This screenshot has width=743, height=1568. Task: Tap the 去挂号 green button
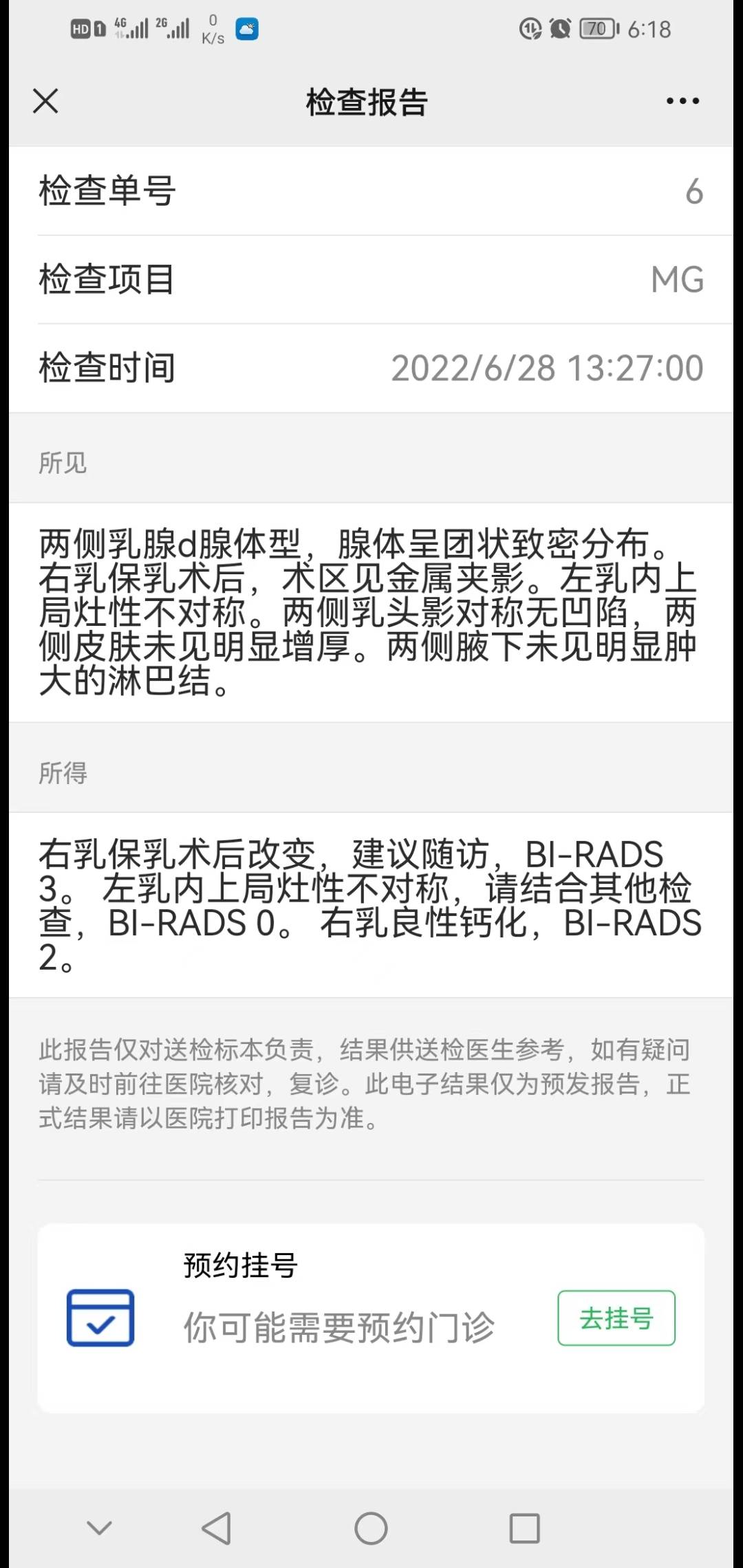(616, 1318)
